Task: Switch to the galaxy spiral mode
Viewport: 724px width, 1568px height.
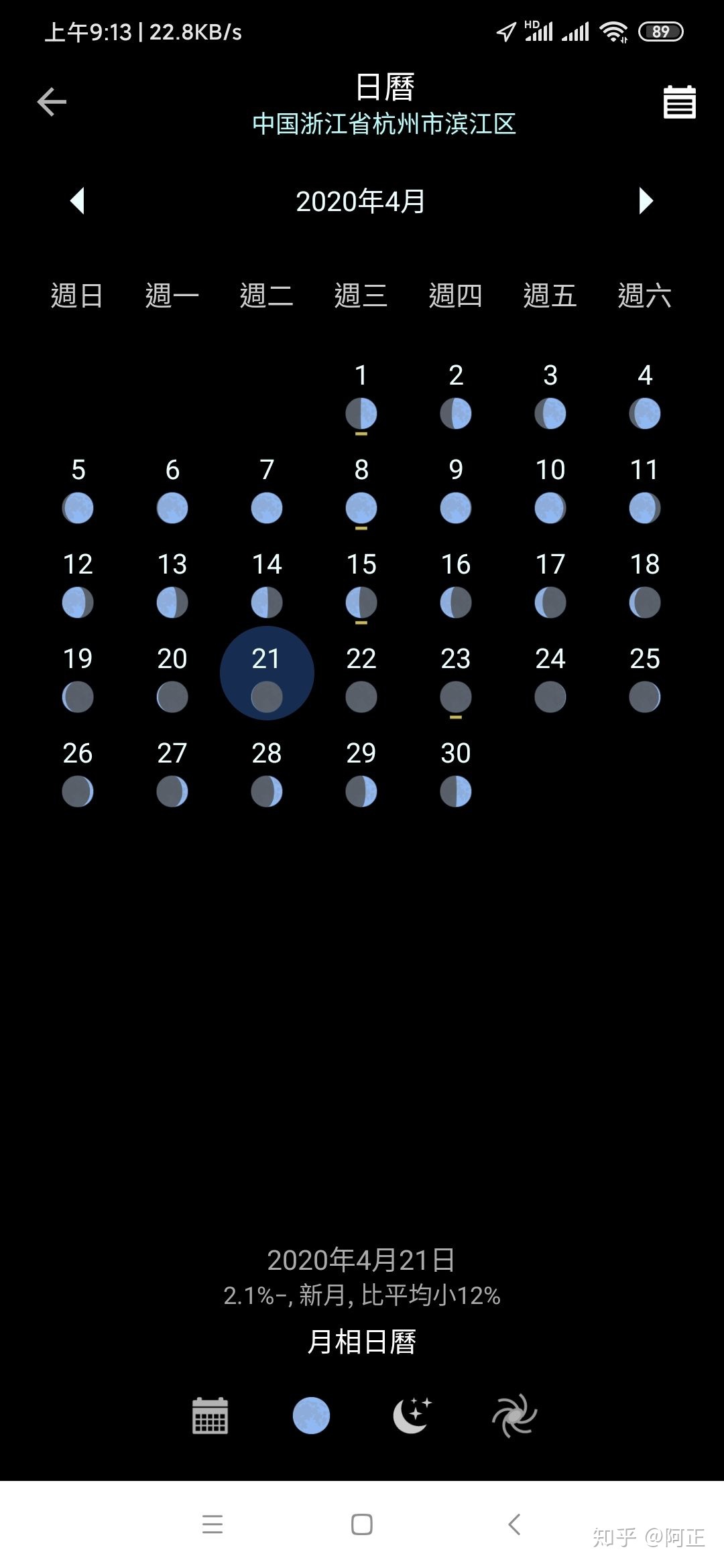Action: (514, 1415)
